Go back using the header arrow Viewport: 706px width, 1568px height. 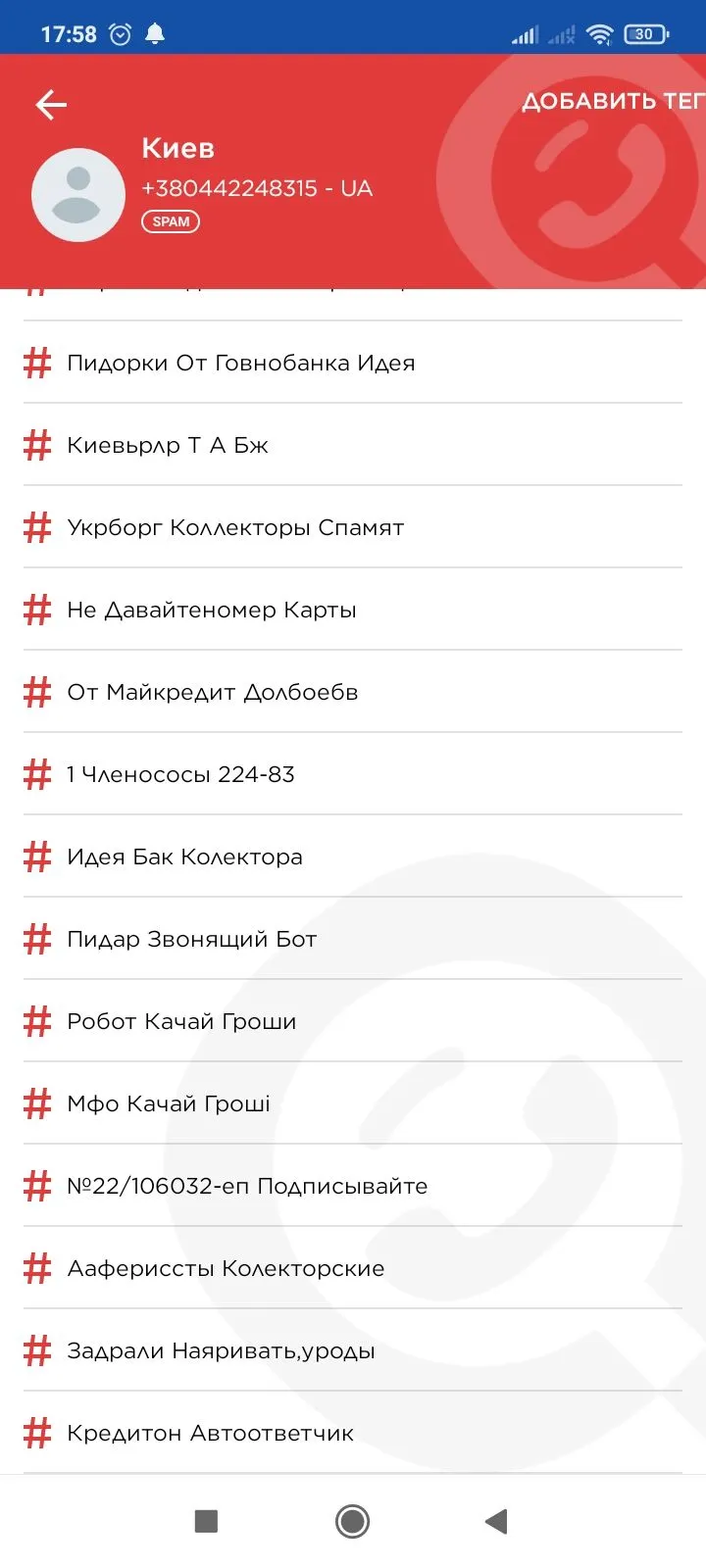[51, 105]
